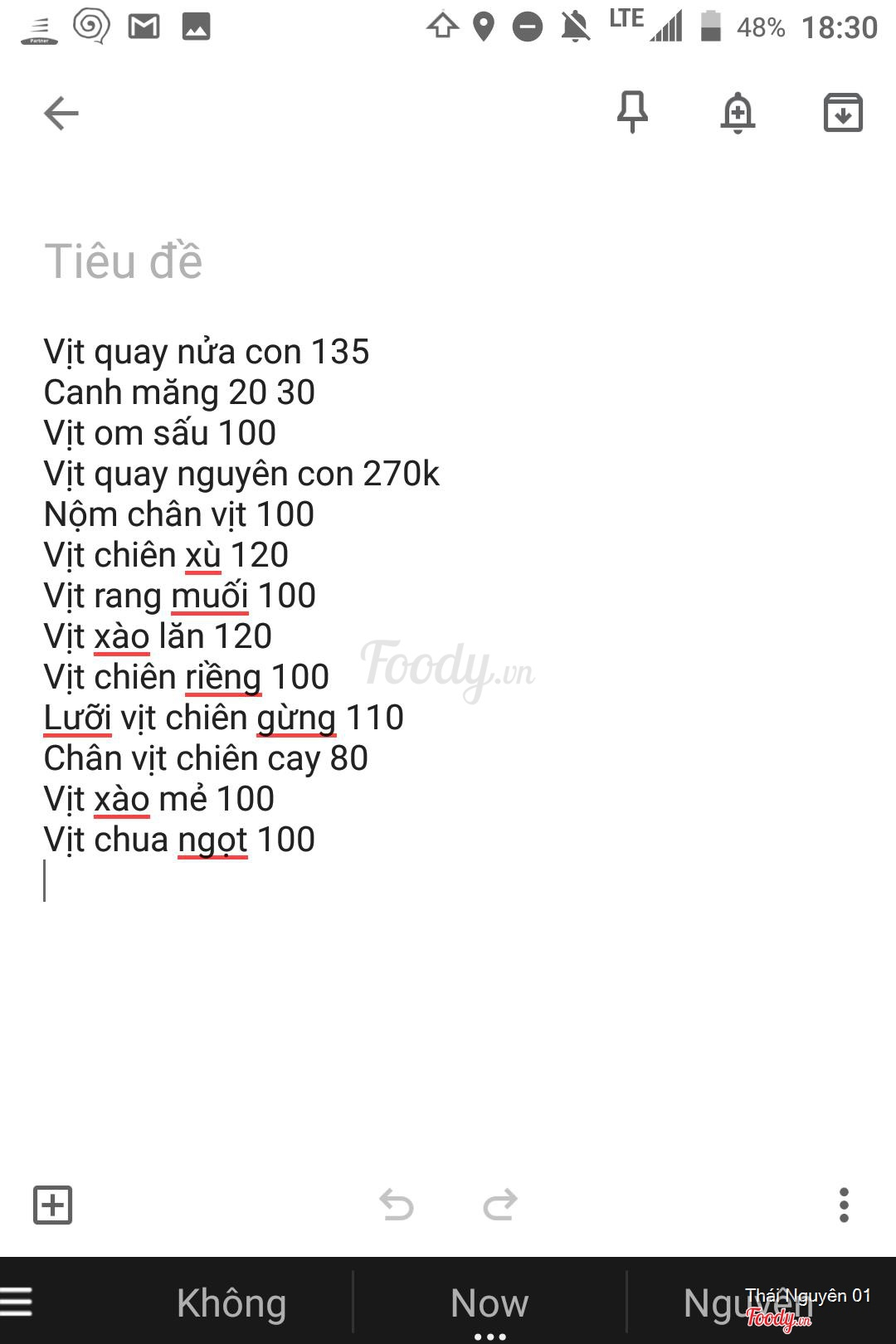Choose the keyboard suggestion Không
The image size is (896, 1344).
pyautogui.click(x=231, y=1303)
